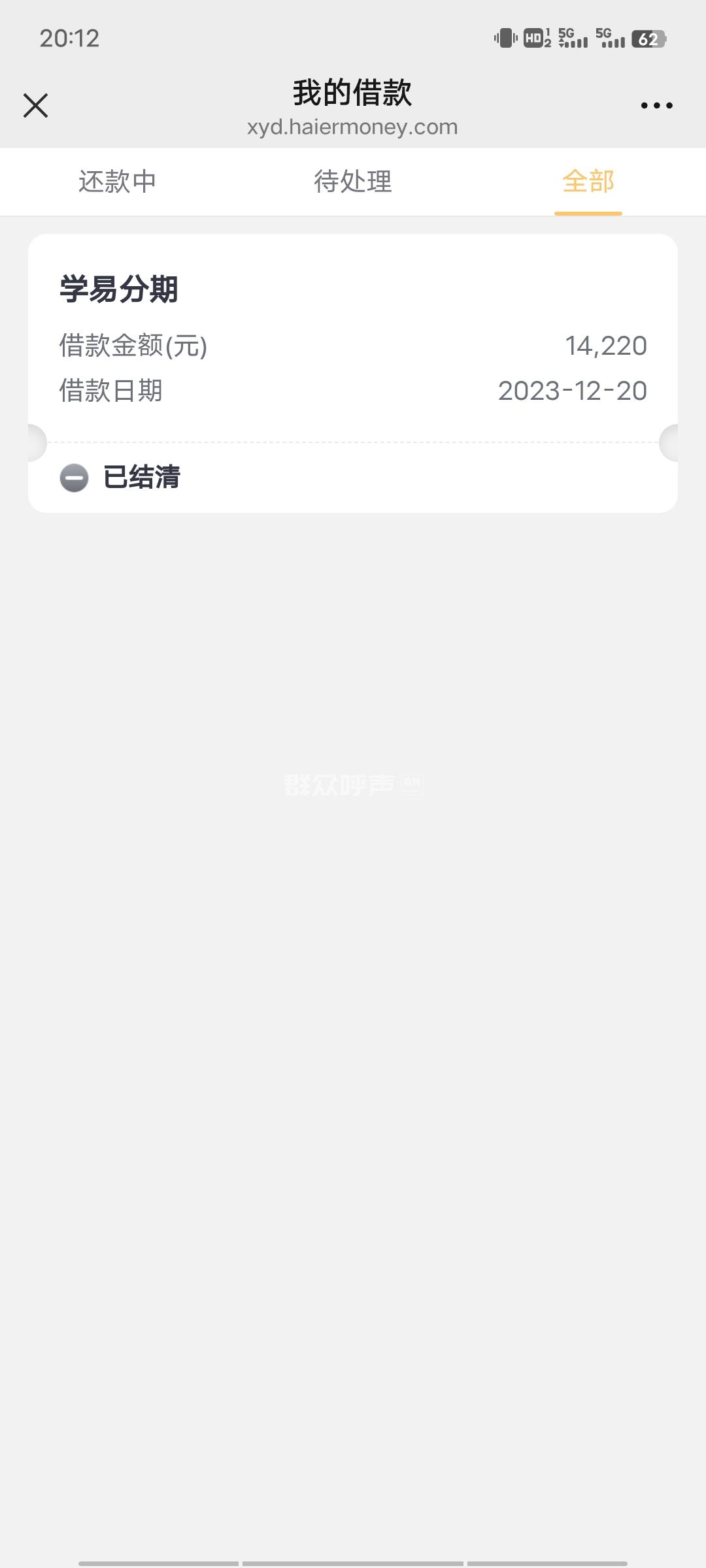Switch to the 还款中 tab
706x1568 pixels.
118,182
